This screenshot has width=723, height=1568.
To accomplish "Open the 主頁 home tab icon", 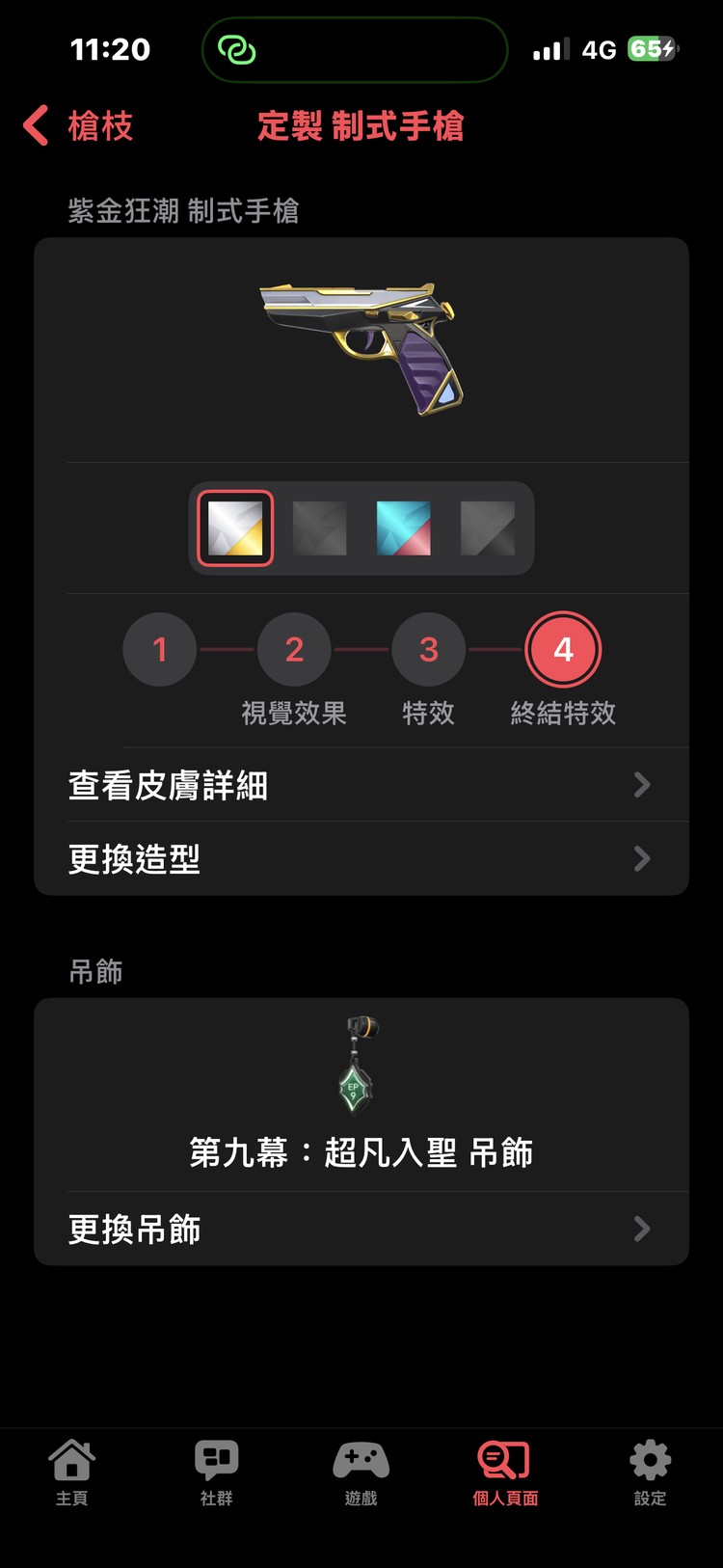I will (72, 1461).
